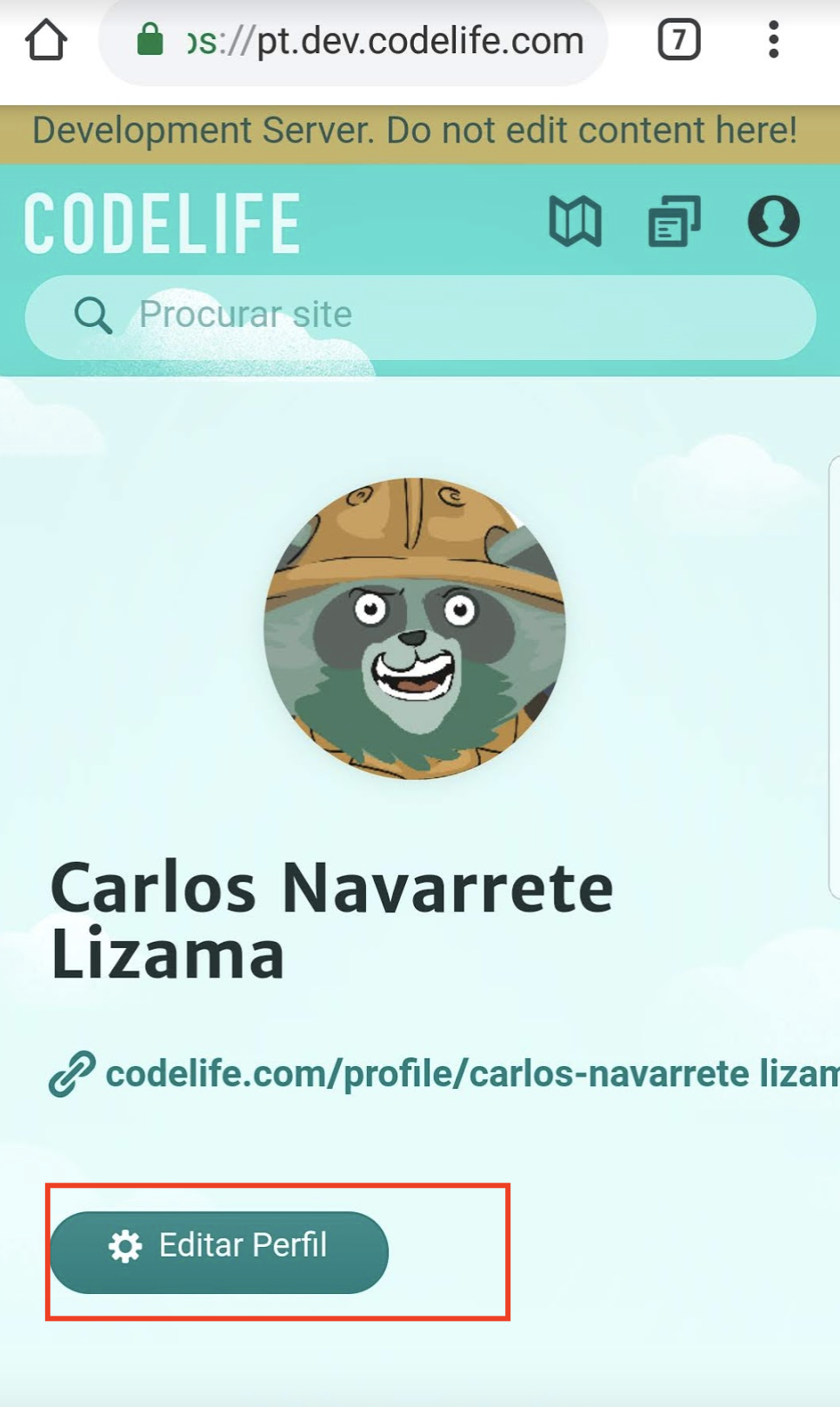Screen dimensions: 840x1407
Task: Open the browser tab switcher
Action: click(x=679, y=40)
